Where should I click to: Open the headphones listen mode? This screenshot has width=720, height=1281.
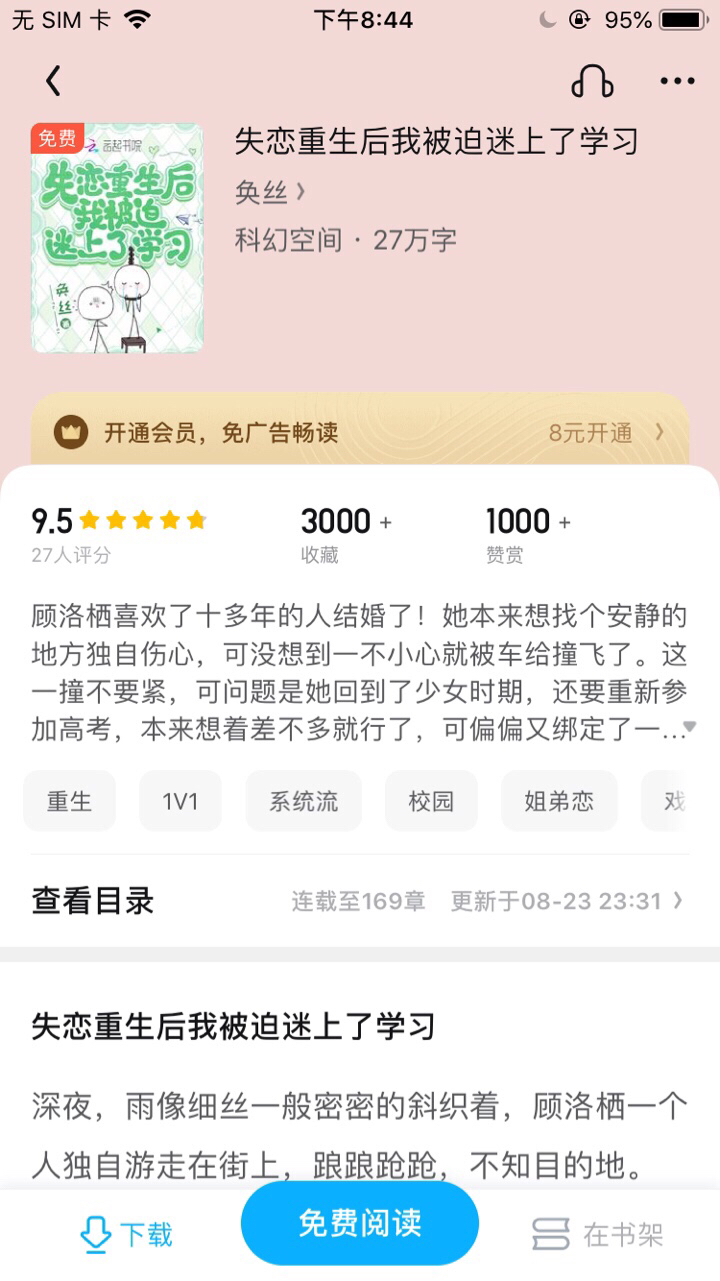click(x=592, y=81)
